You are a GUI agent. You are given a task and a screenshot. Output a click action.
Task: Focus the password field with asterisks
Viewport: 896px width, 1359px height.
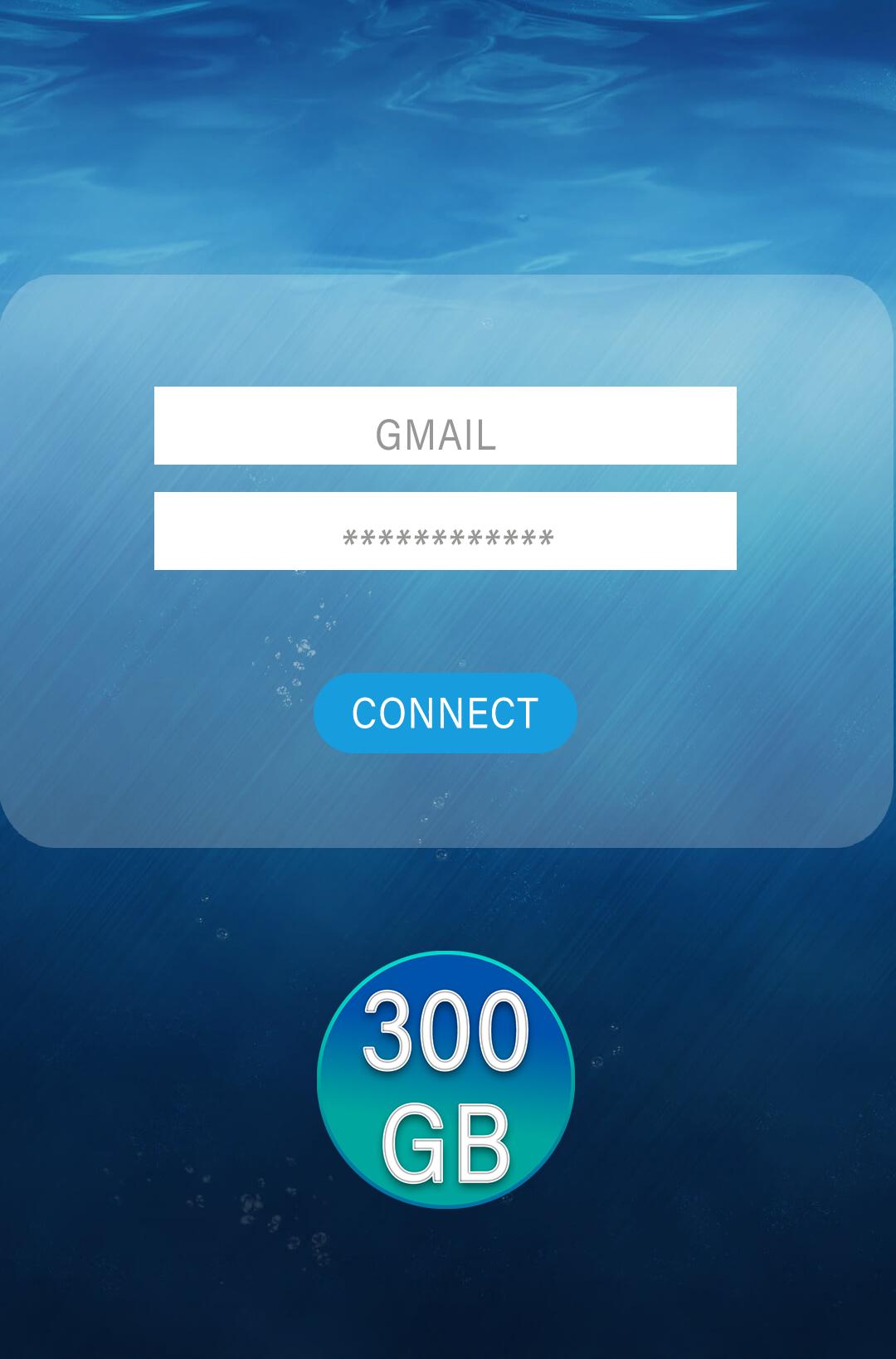[445, 531]
